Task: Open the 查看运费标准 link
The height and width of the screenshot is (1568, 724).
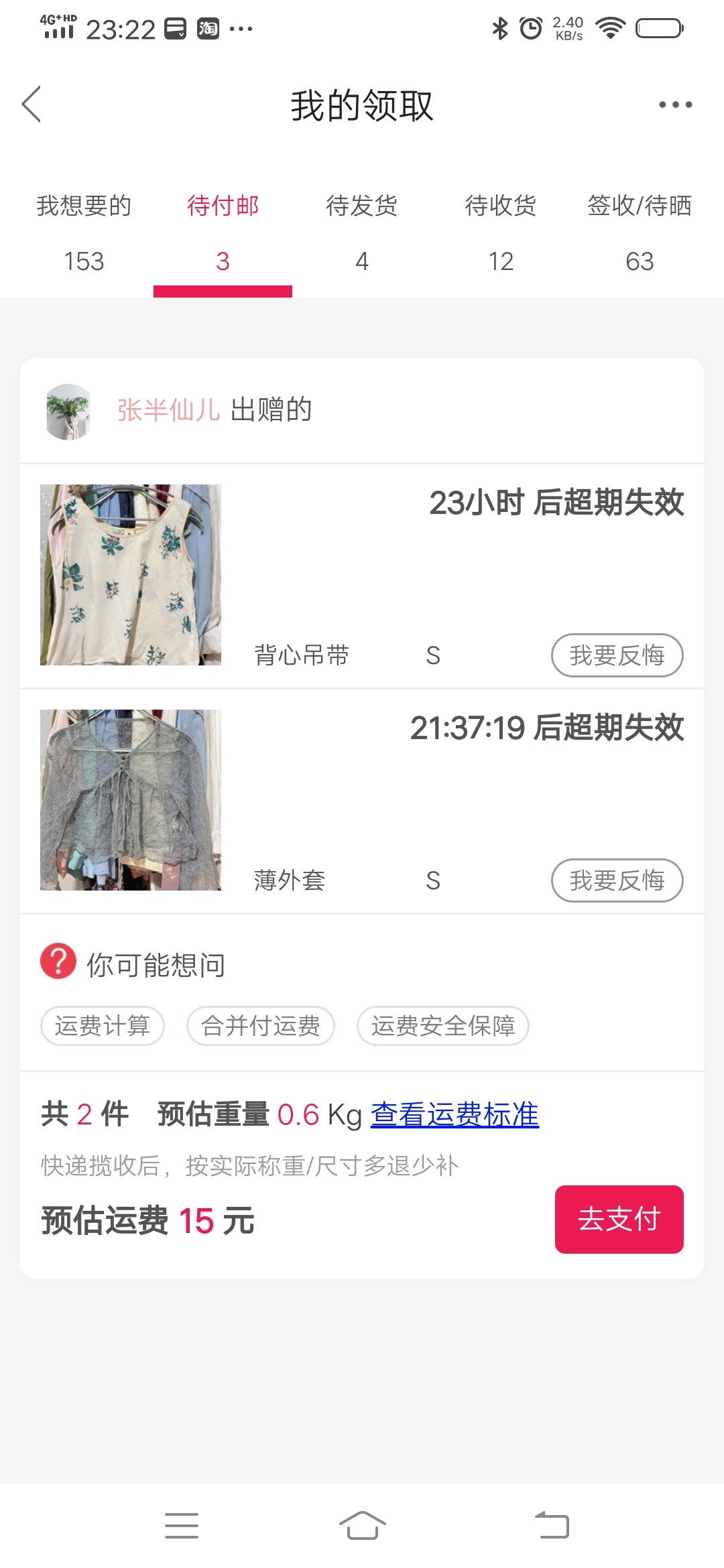Action: tap(455, 1115)
